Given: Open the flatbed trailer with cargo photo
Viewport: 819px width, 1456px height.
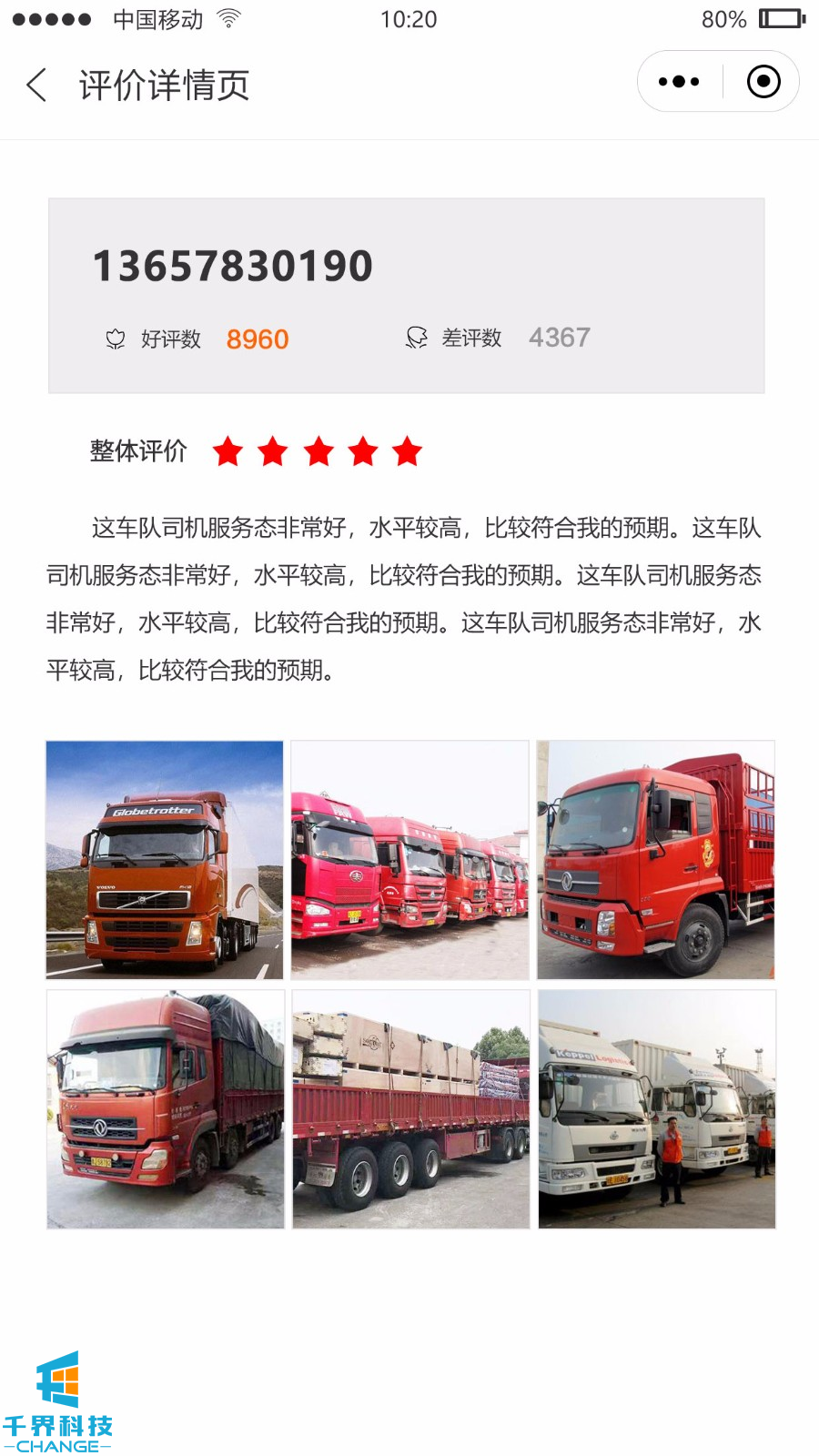Looking at the screenshot, I should click(410, 1109).
